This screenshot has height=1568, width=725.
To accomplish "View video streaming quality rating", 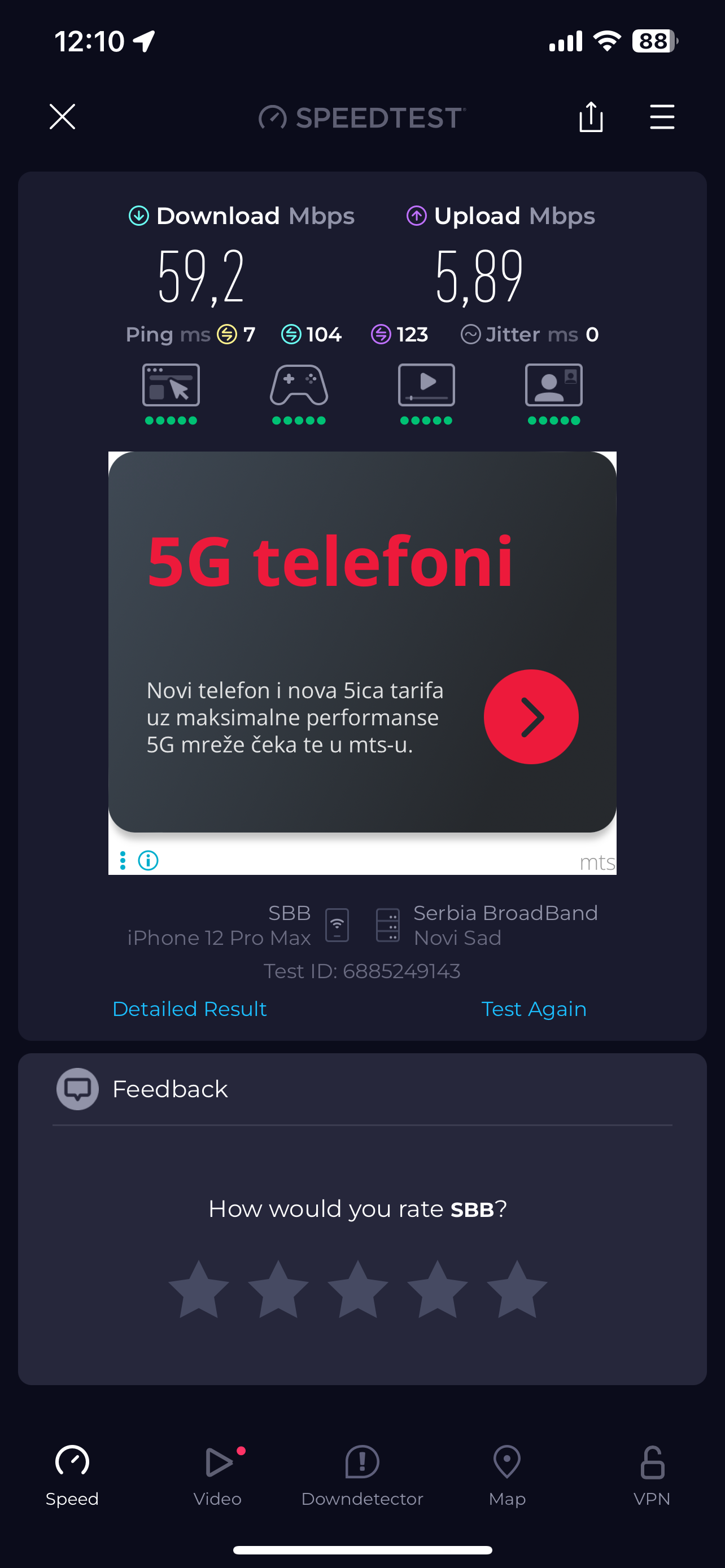I will [426, 393].
